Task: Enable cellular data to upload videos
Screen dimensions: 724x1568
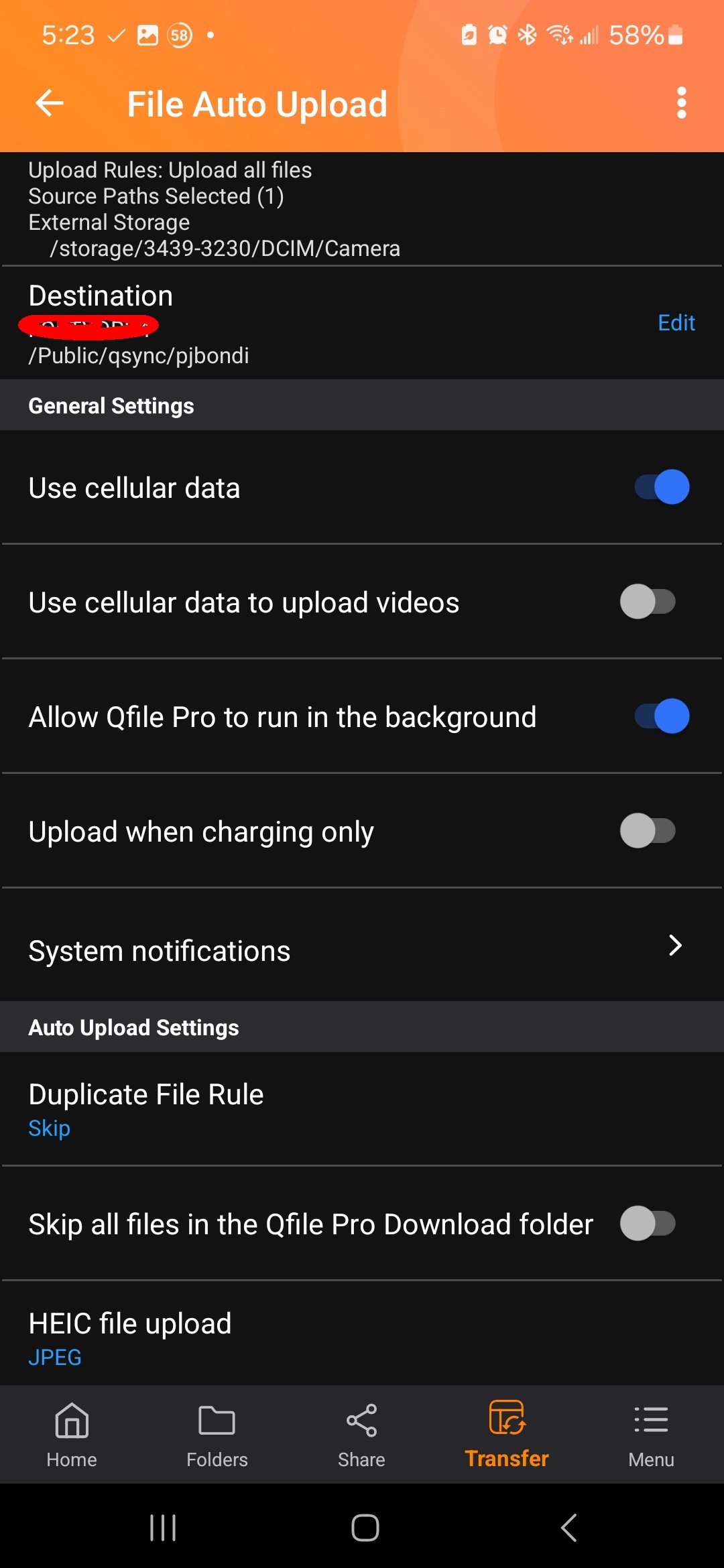Action: coord(648,602)
